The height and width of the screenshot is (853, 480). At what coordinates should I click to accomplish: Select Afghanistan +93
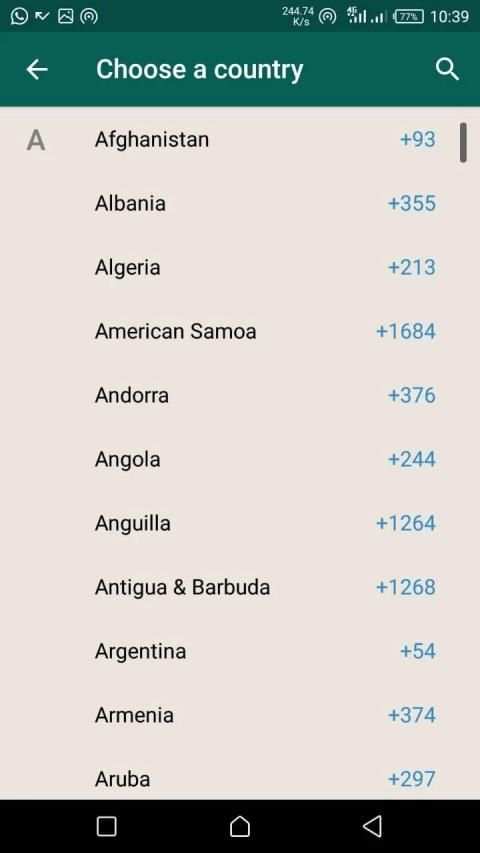pos(240,140)
